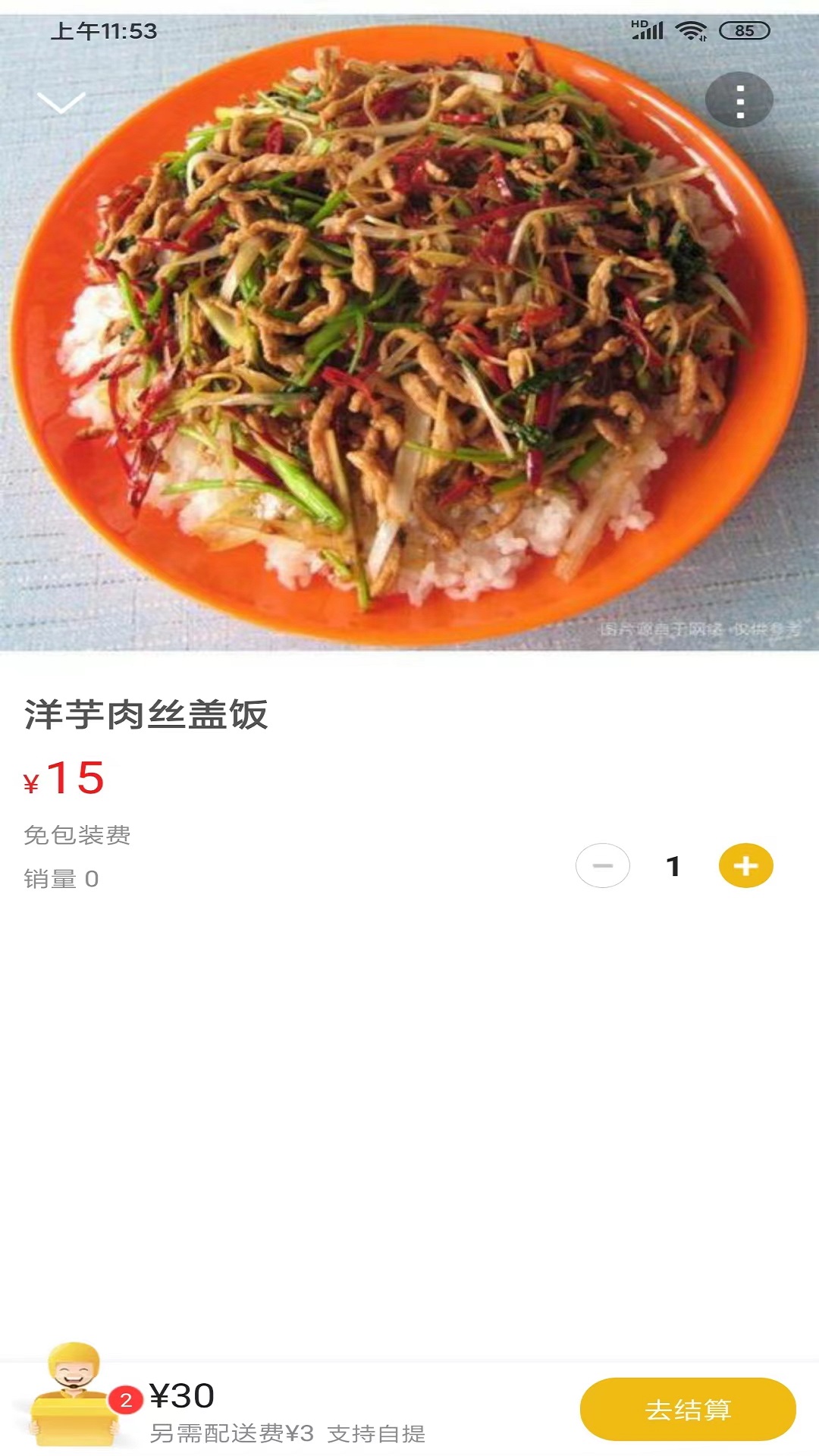Increase quantity with the yellow plus button

point(745,865)
